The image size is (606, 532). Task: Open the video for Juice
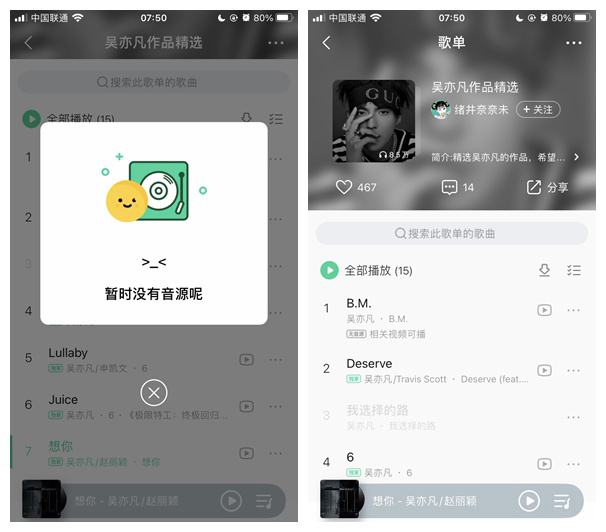[x=246, y=406]
